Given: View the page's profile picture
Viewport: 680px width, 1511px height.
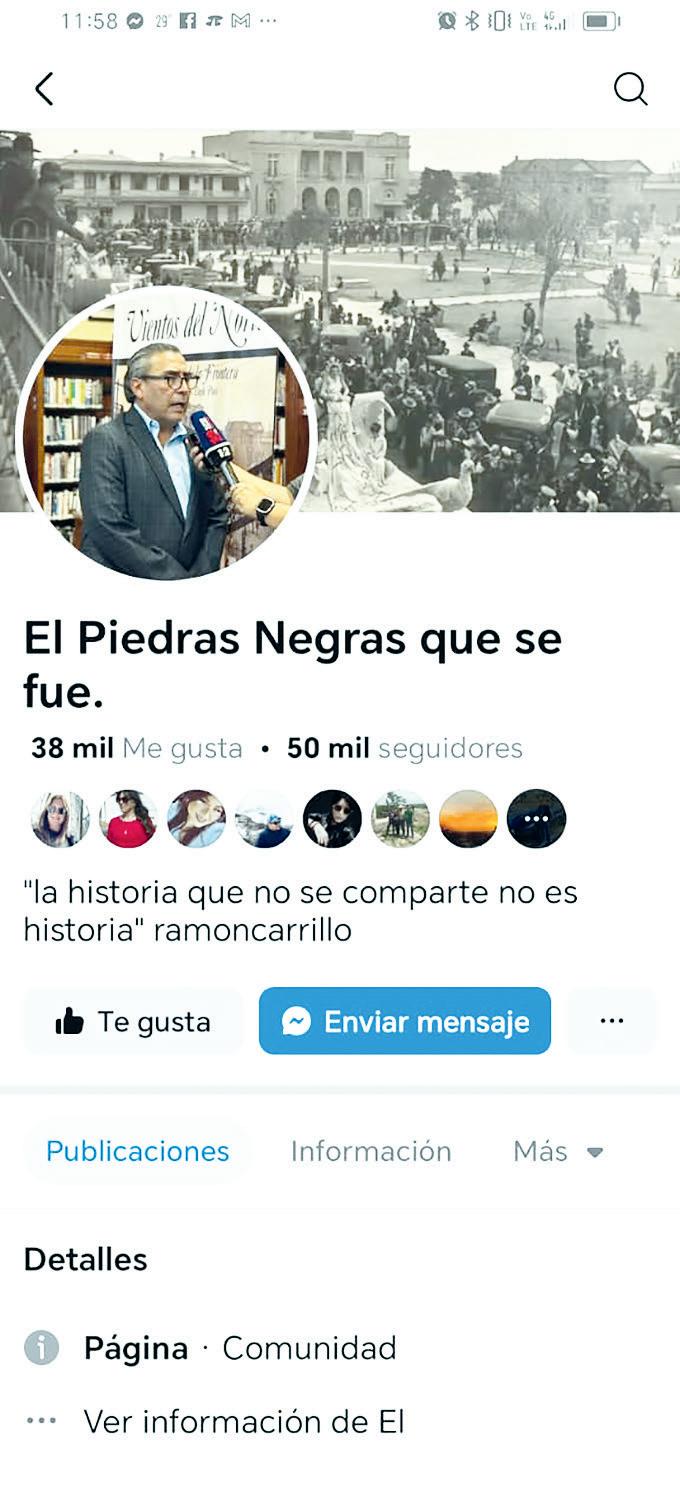Looking at the screenshot, I should click(166, 433).
